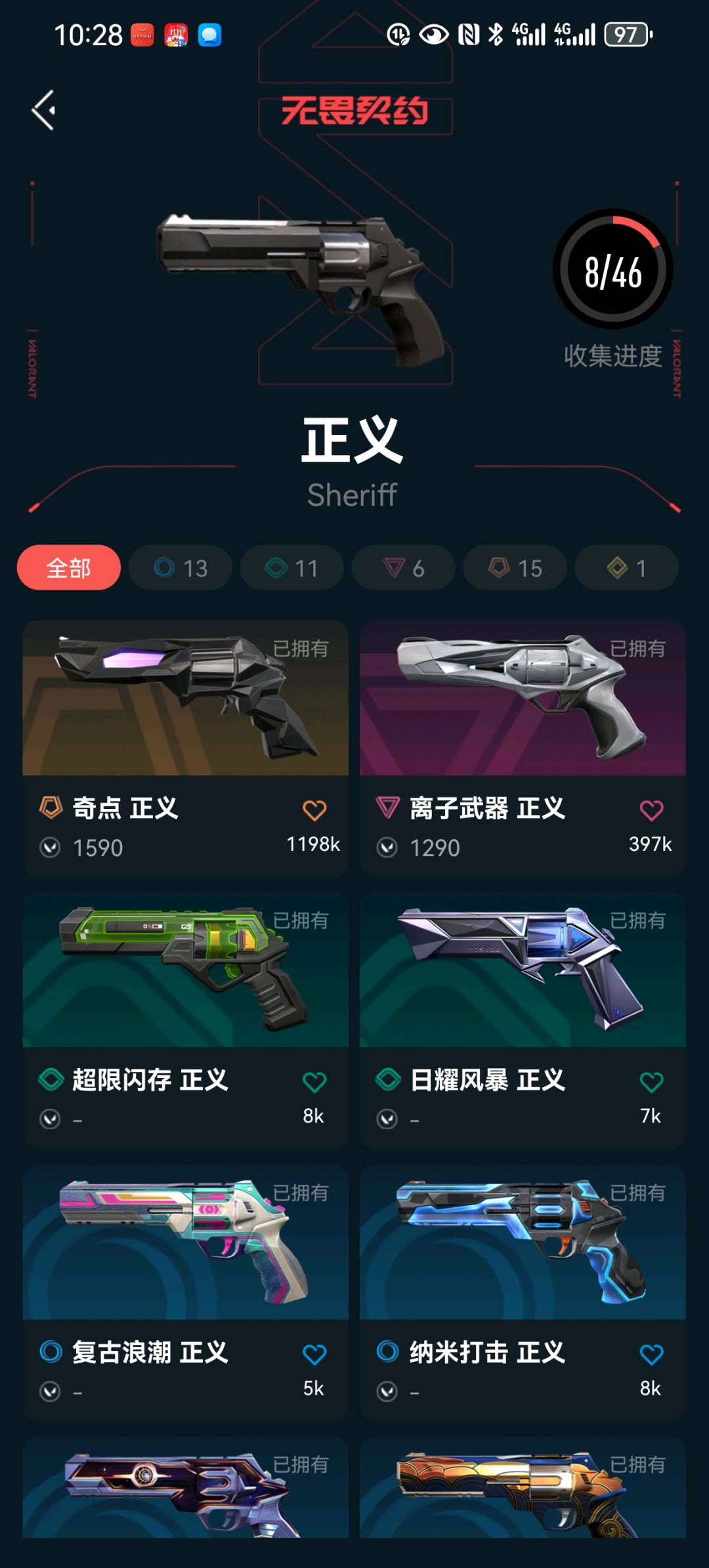Filter skins by the pink tier 6
The height and width of the screenshot is (1568, 709).
pyautogui.click(x=404, y=567)
